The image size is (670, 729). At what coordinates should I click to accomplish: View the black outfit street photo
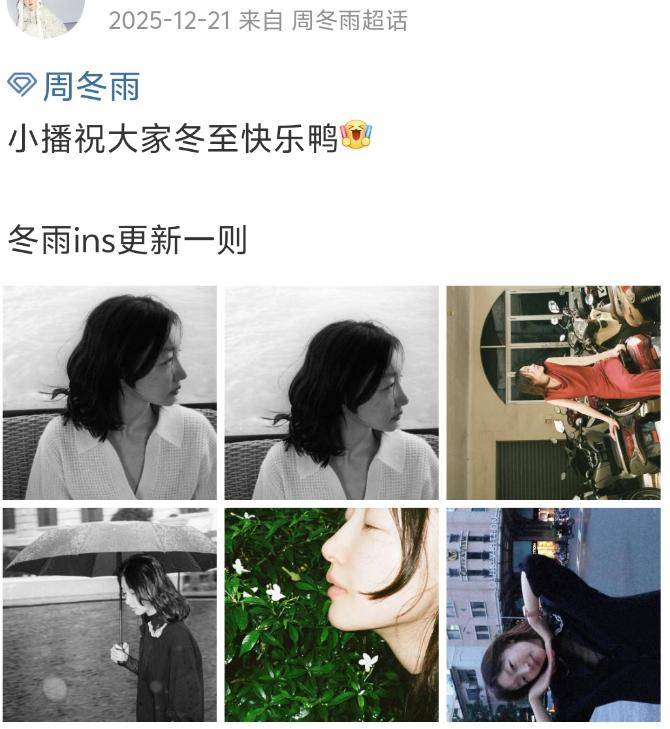553,614
